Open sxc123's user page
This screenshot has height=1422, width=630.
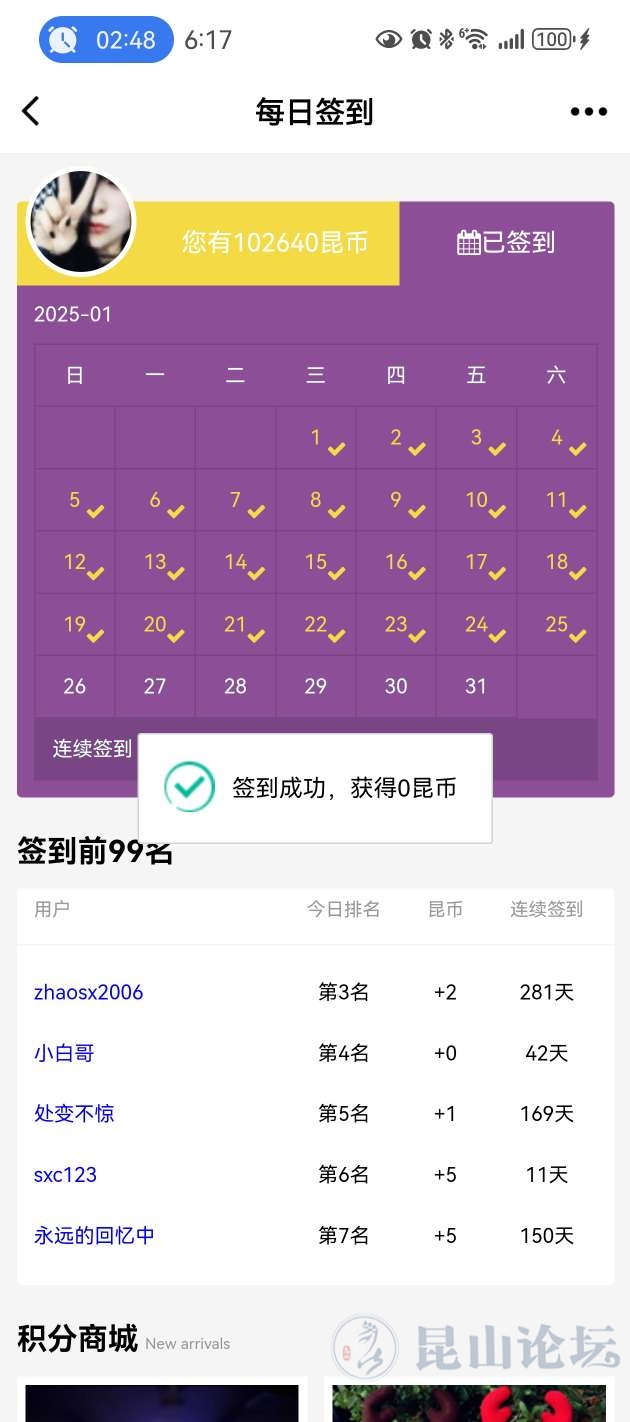pos(65,1174)
